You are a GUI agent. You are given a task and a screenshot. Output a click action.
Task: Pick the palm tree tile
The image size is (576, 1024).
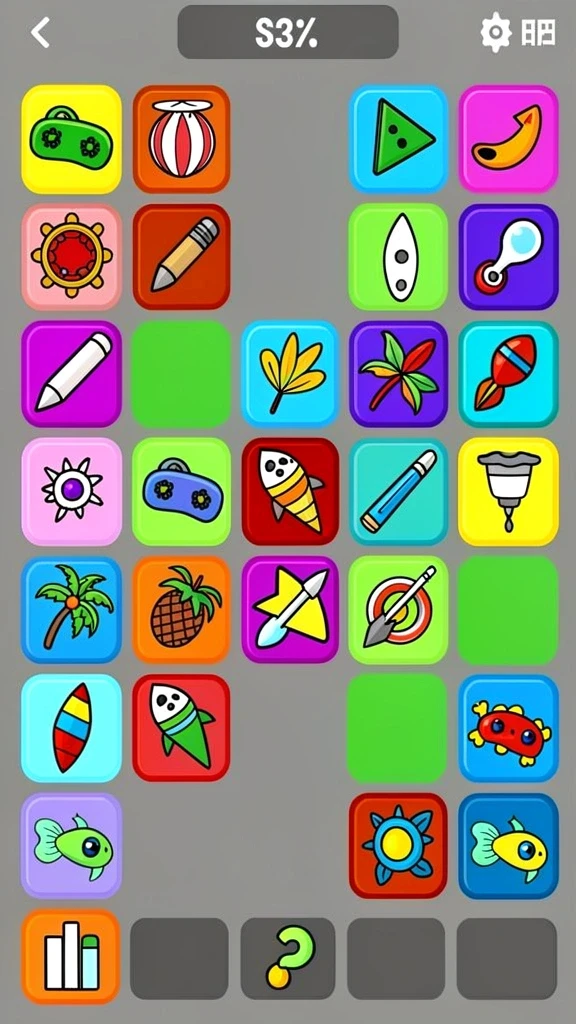pos(71,609)
